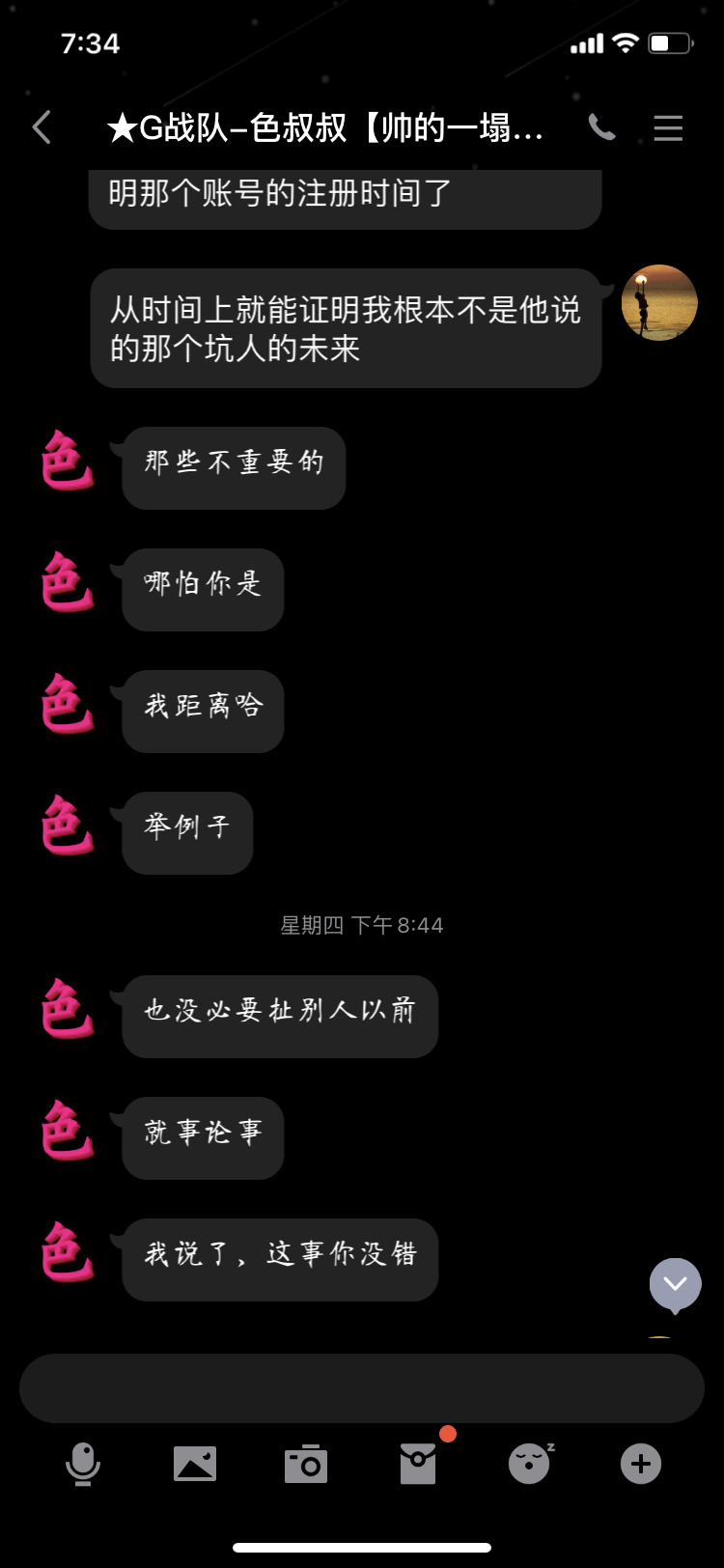Open more attachment options plus button
Viewport: 724px width, 1568px height.
(641, 1464)
